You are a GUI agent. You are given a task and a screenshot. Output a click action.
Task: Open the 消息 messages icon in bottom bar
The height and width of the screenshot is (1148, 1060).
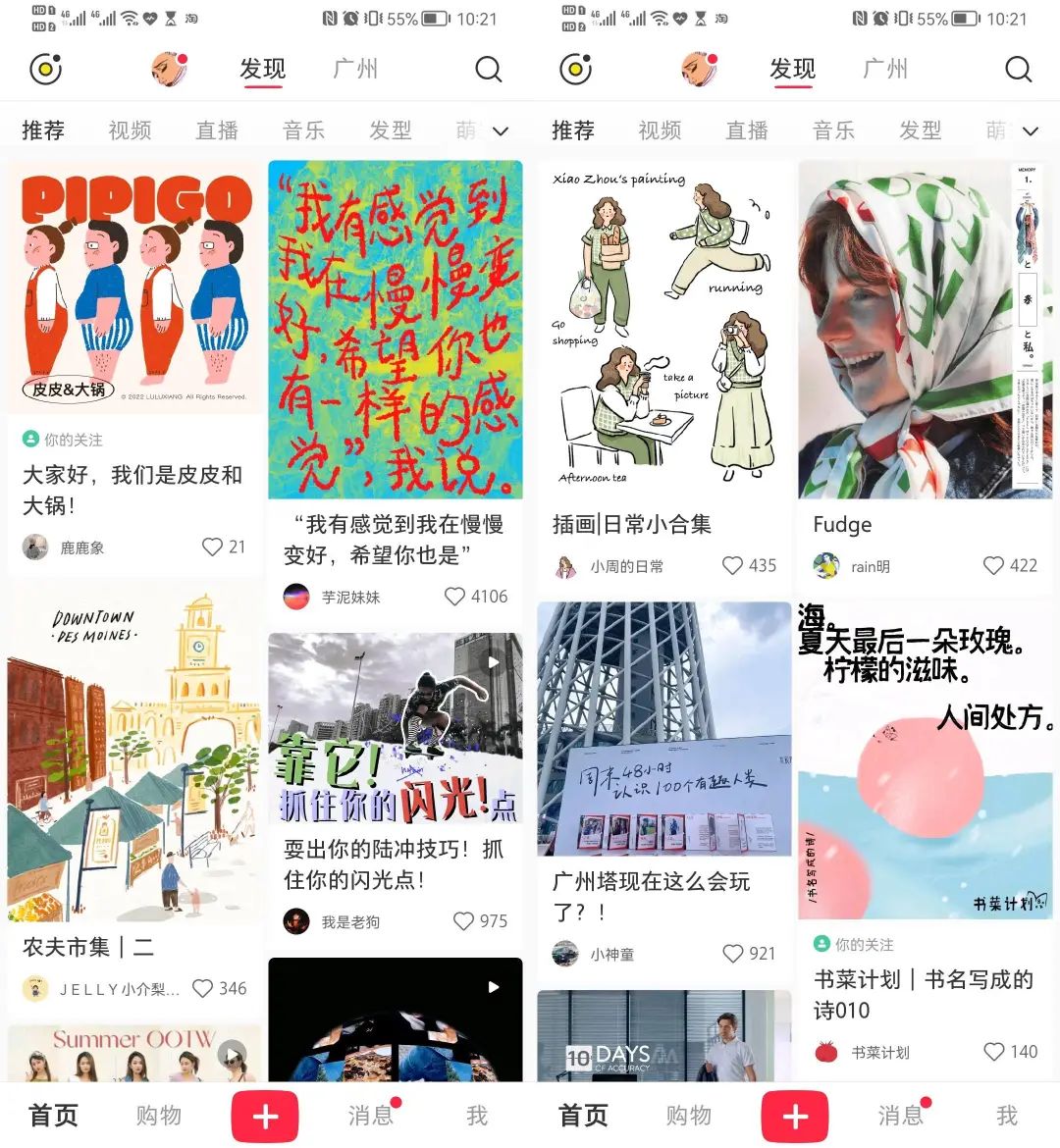(370, 1116)
